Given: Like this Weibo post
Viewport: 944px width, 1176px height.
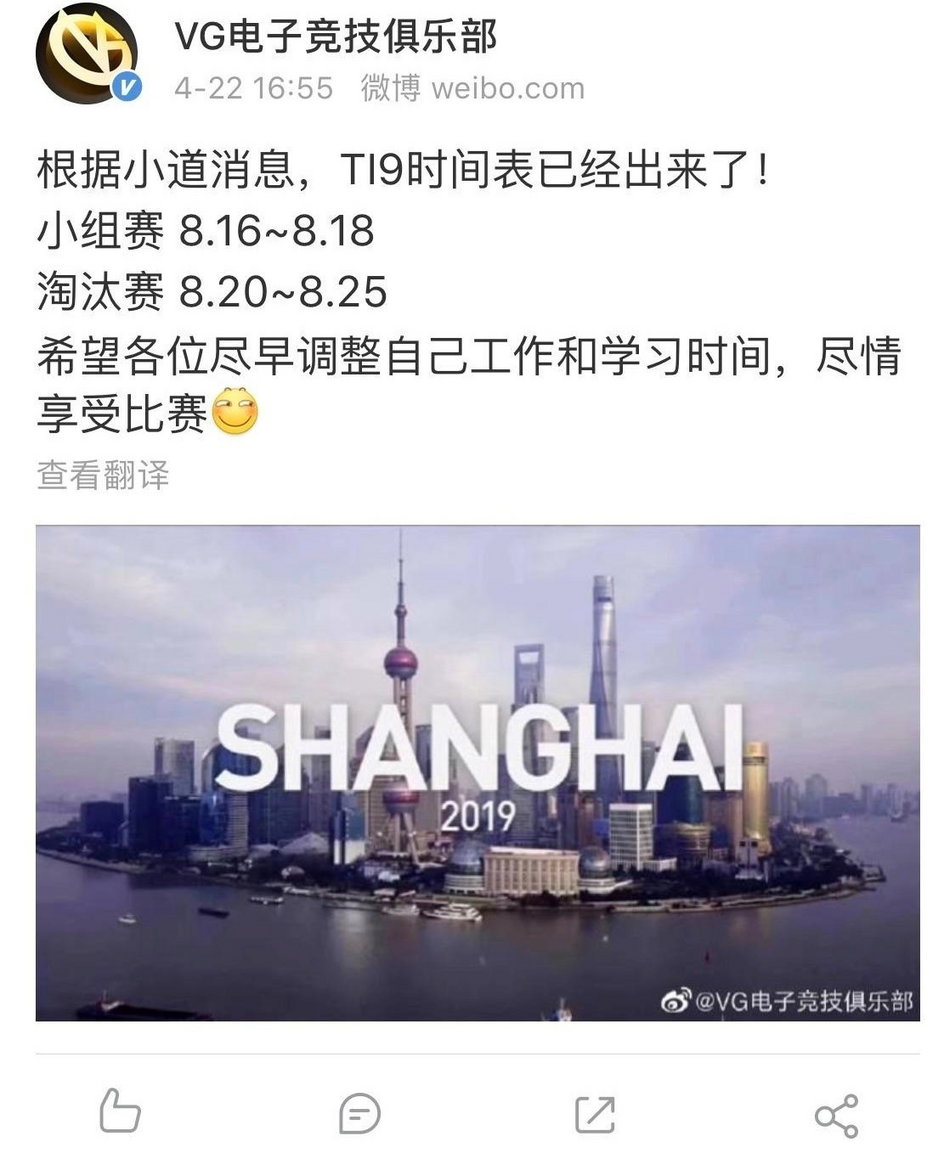Looking at the screenshot, I should coord(121,1113).
